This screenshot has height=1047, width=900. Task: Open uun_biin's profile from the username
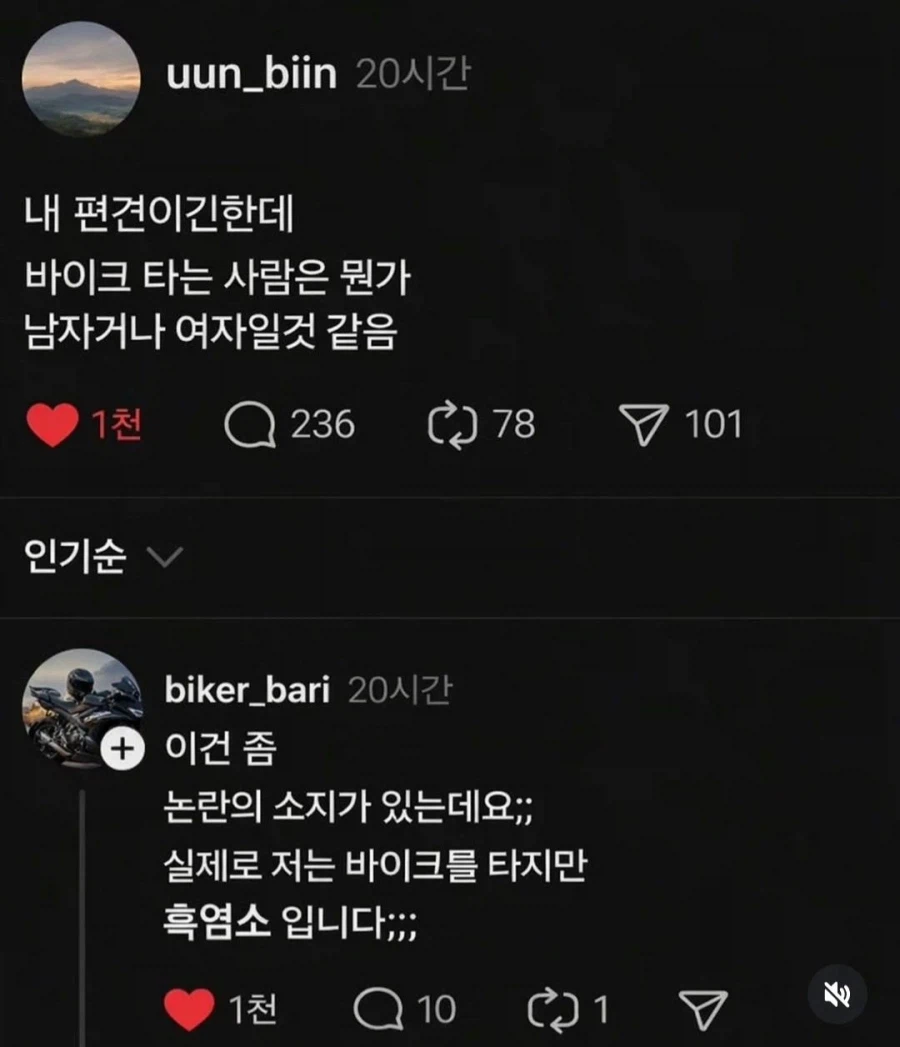point(248,73)
